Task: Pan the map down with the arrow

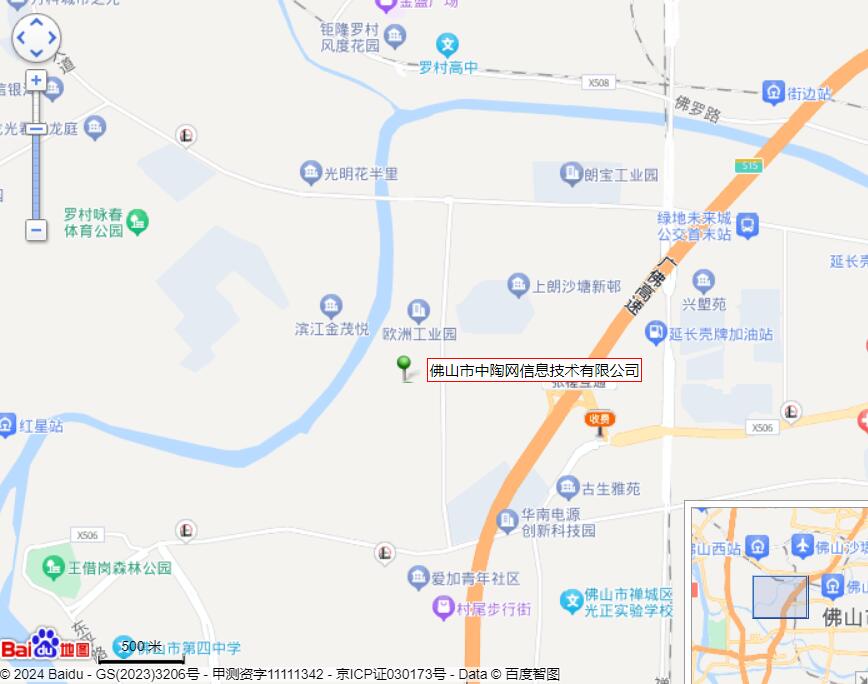Action: click(37, 53)
